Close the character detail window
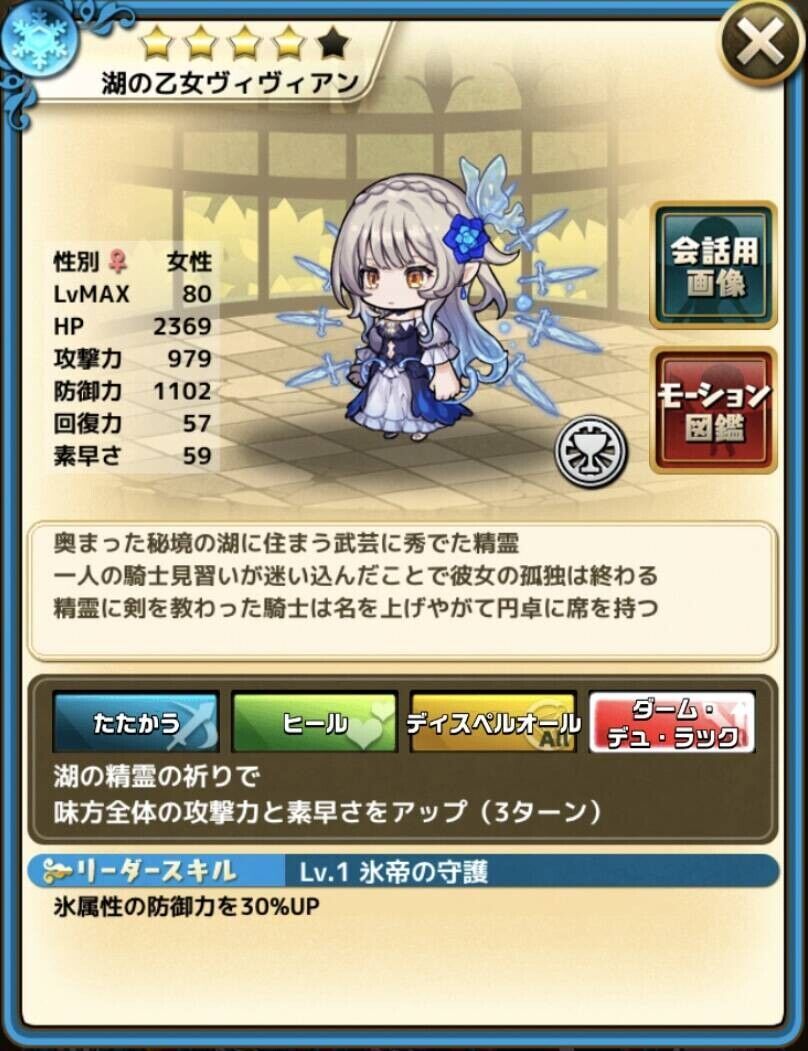The height and width of the screenshot is (1051, 808). coord(761,44)
